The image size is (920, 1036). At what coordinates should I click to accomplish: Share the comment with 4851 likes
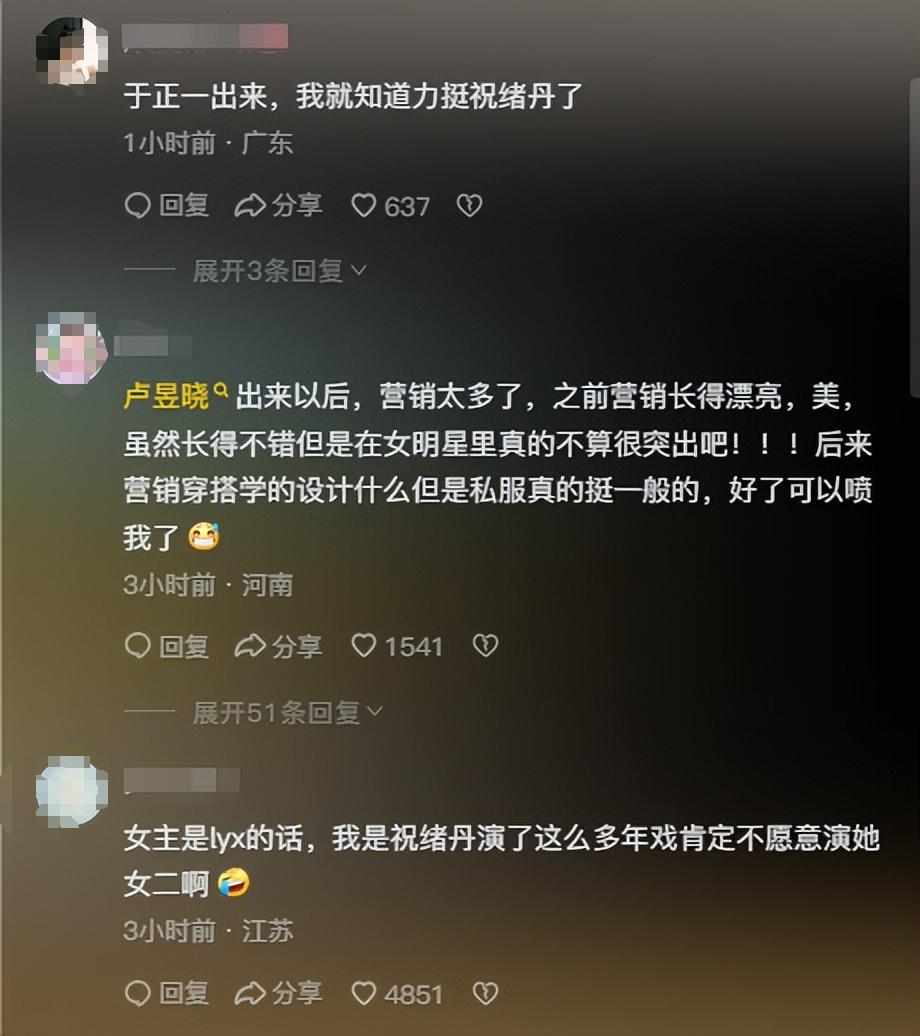279,993
